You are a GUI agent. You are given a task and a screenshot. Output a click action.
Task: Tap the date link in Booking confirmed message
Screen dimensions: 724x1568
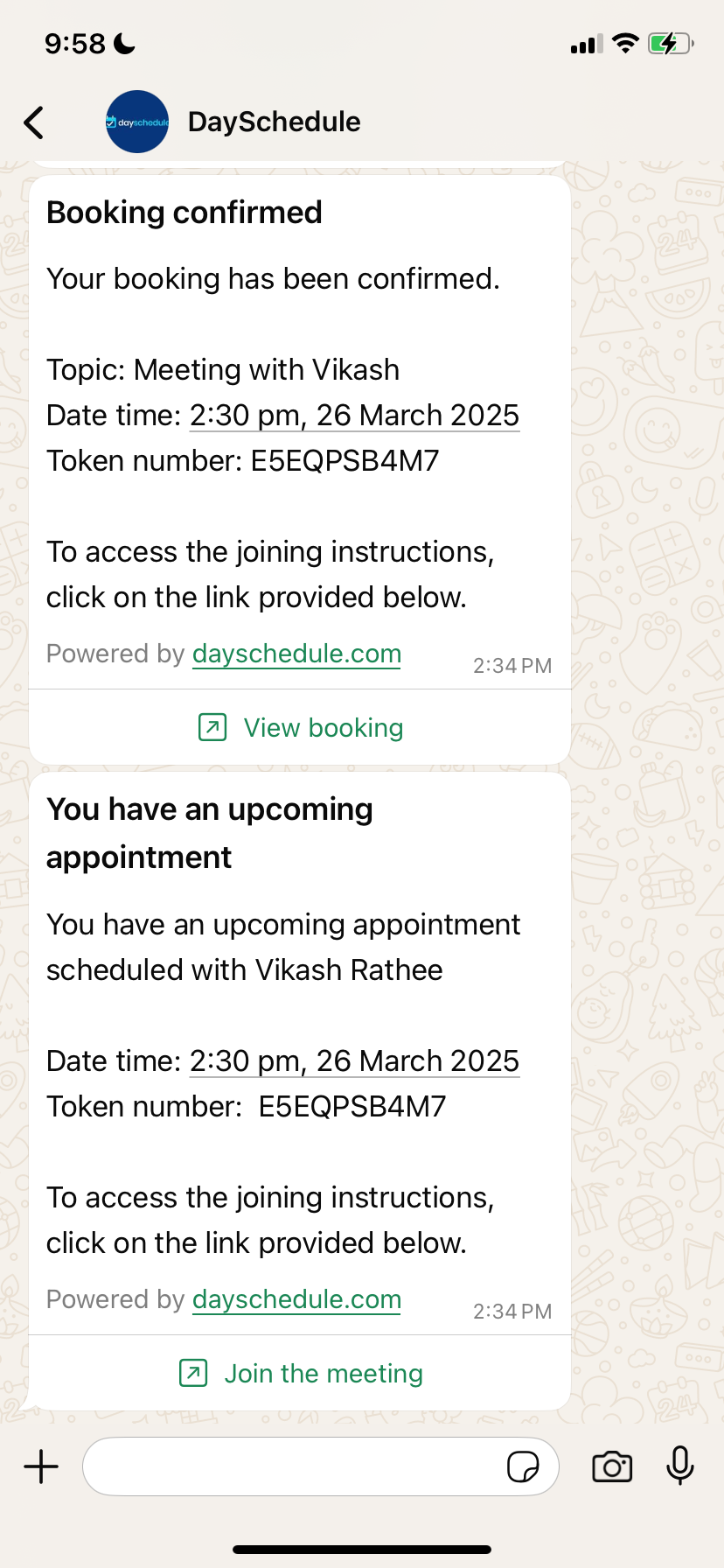click(x=354, y=416)
